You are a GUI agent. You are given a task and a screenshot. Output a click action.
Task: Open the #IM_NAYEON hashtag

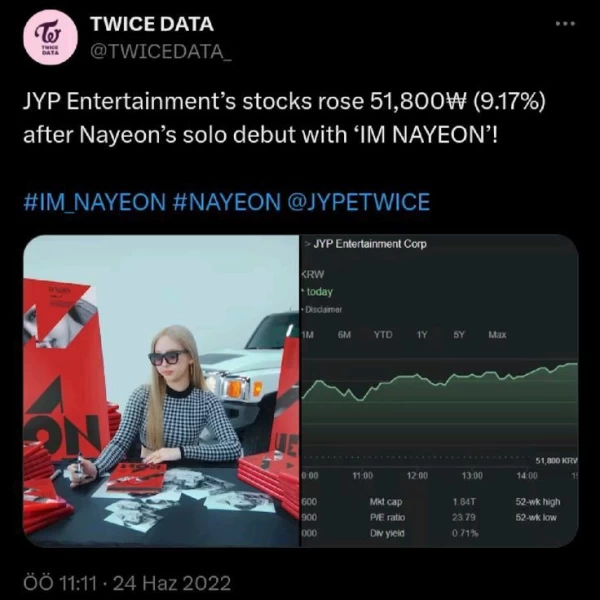93,203
